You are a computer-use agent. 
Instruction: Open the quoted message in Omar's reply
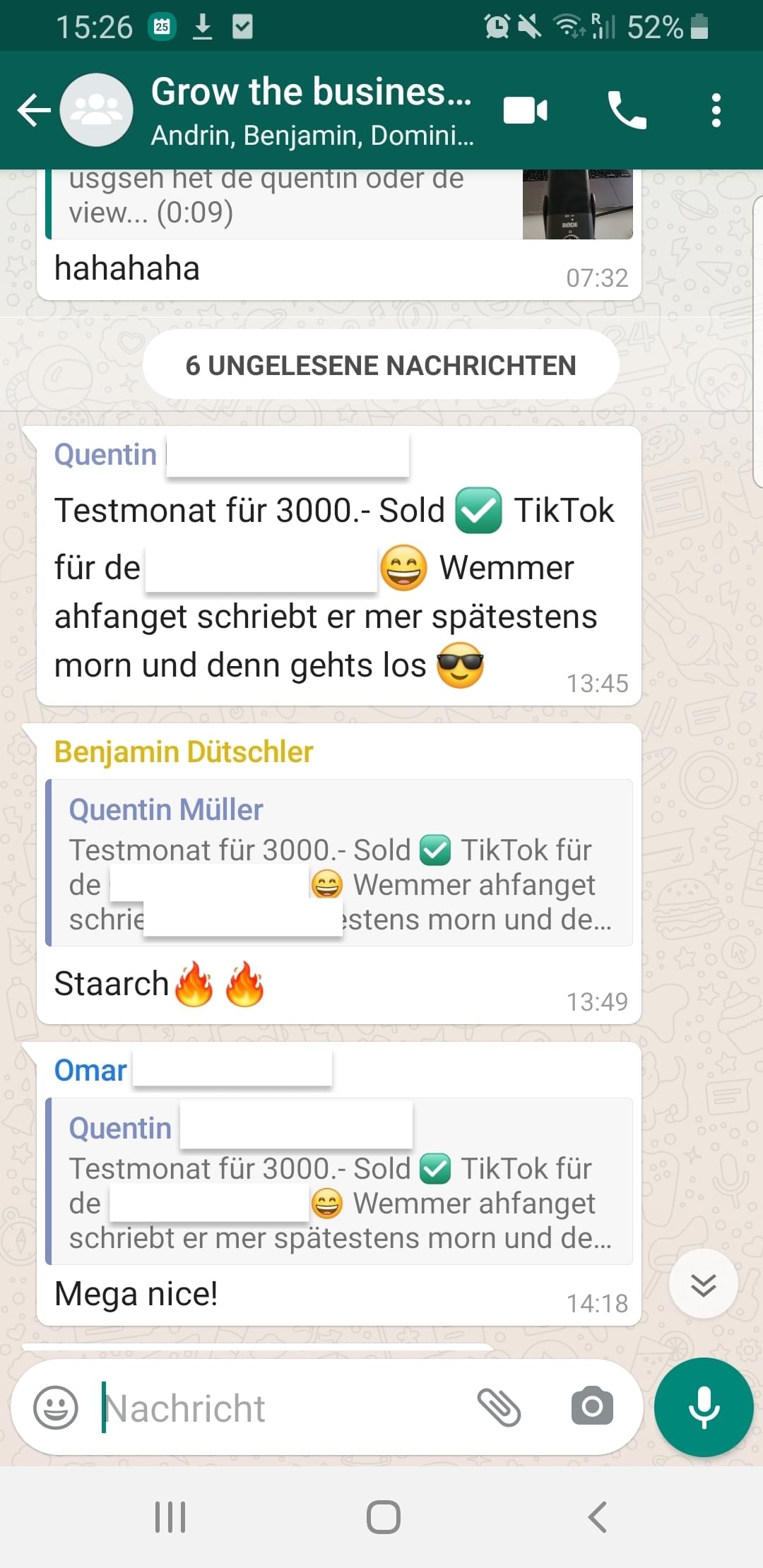point(339,1181)
